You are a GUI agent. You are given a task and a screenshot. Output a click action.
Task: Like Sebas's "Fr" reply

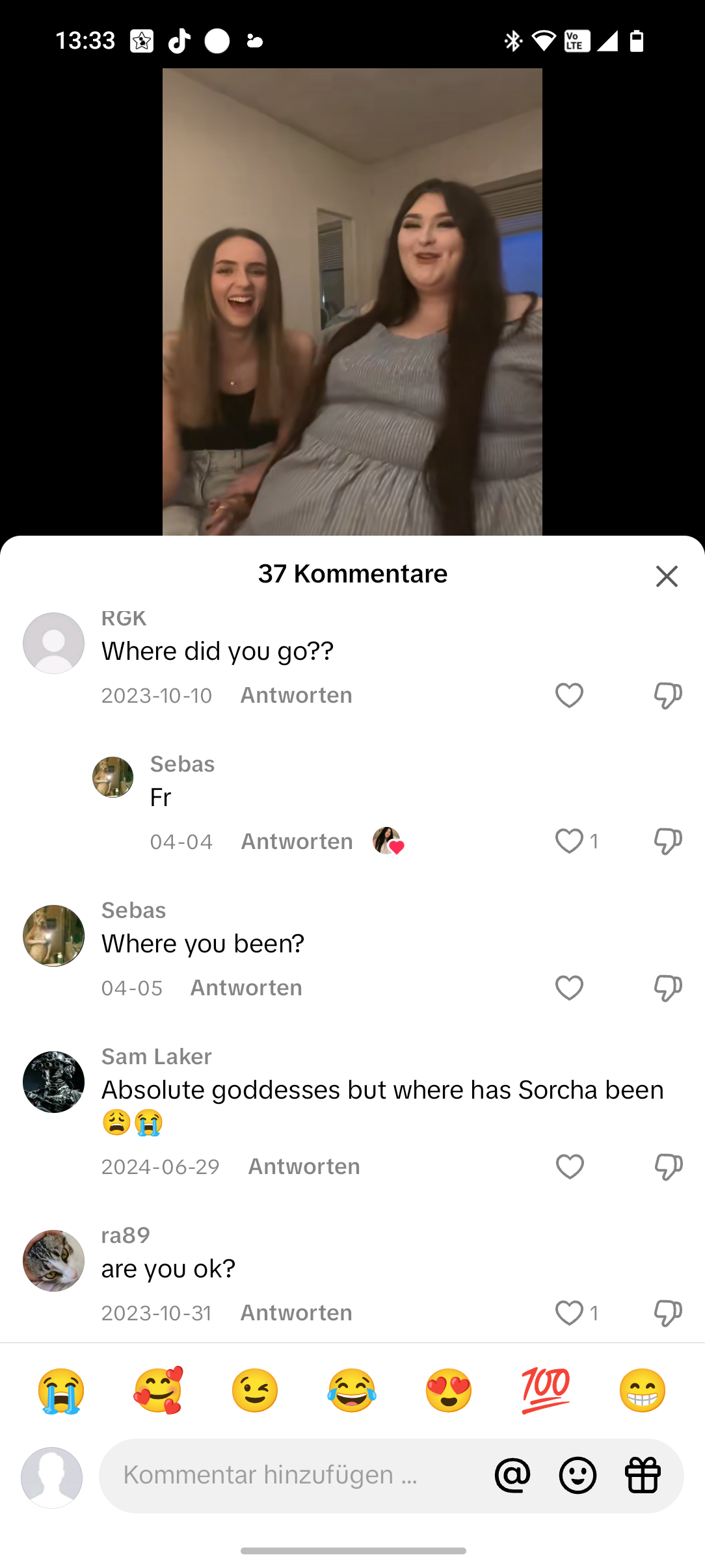point(569,842)
